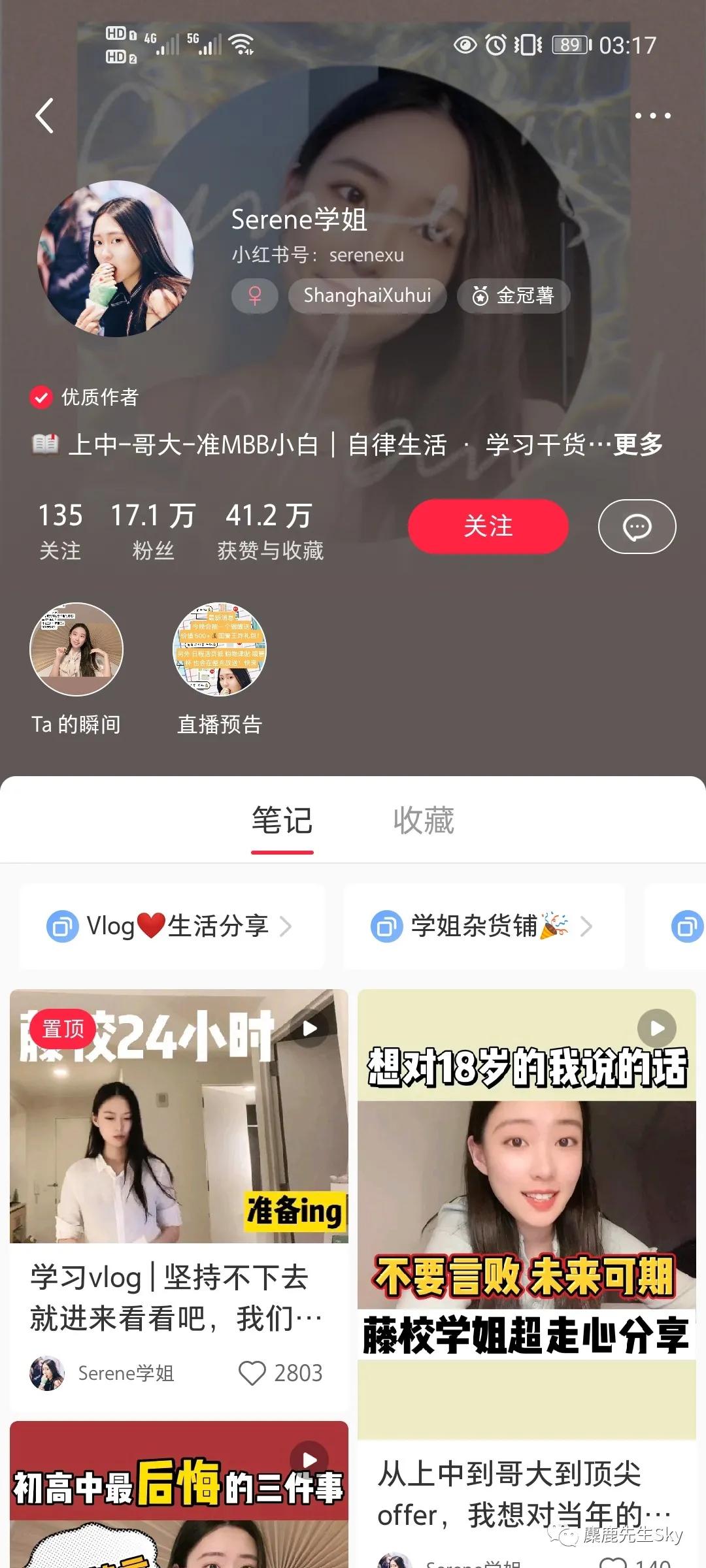
Task: Tap the back arrow to exit profile
Action: [x=44, y=115]
